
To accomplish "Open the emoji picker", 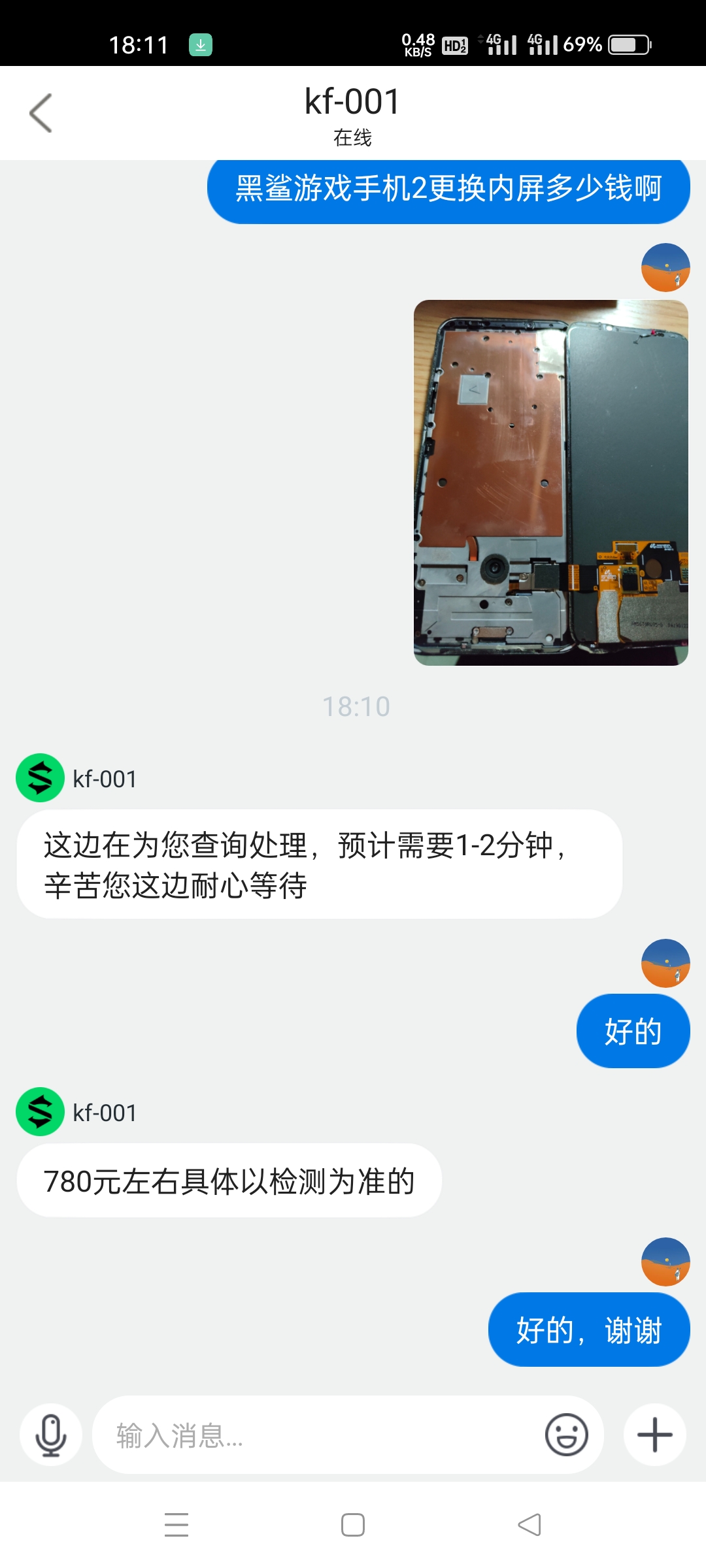I will tap(566, 1435).
